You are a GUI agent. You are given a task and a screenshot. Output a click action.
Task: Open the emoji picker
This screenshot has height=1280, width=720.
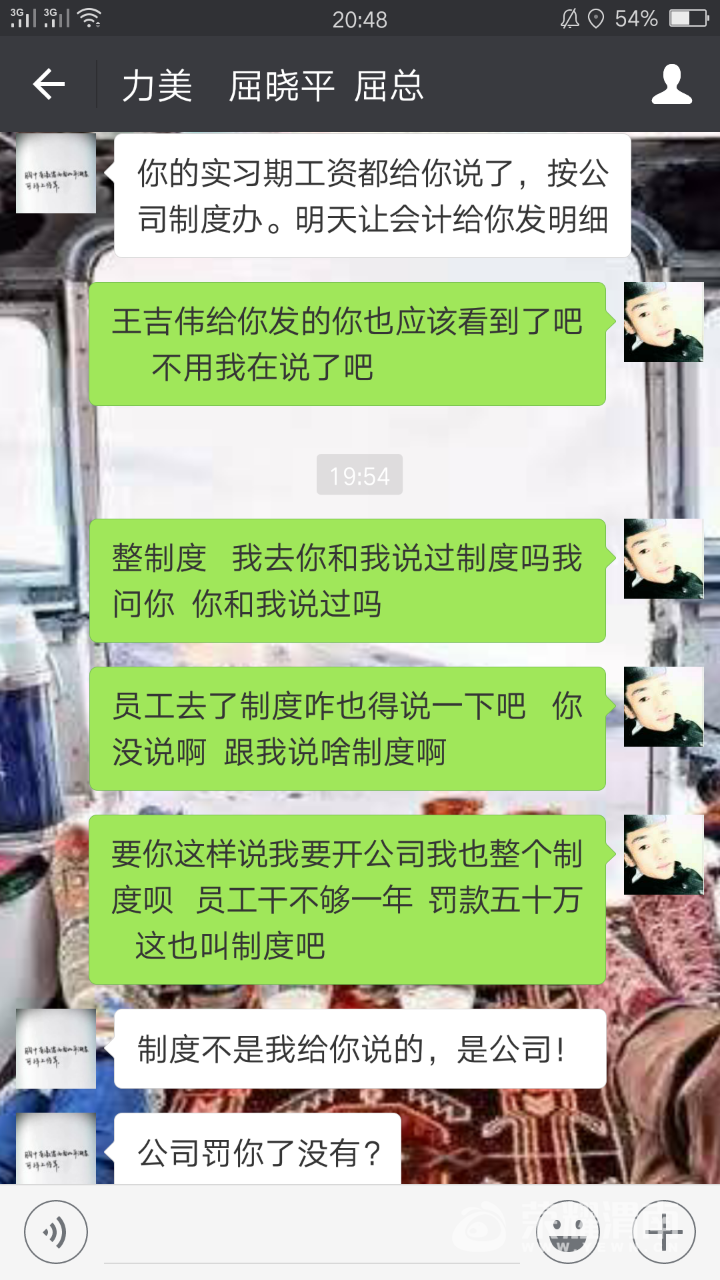pyautogui.click(x=568, y=1231)
